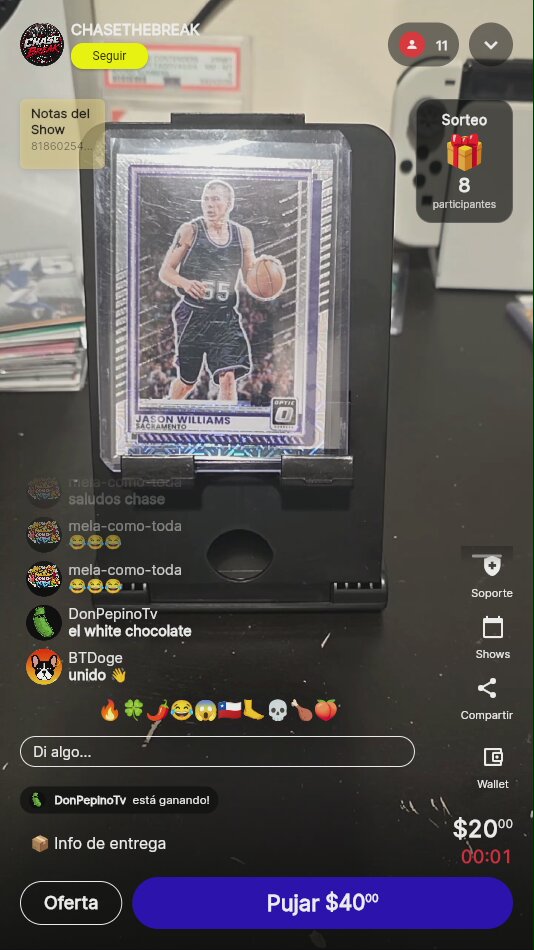Make a custom bid with Oferta
The image size is (534, 950).
tap(71, 903)
